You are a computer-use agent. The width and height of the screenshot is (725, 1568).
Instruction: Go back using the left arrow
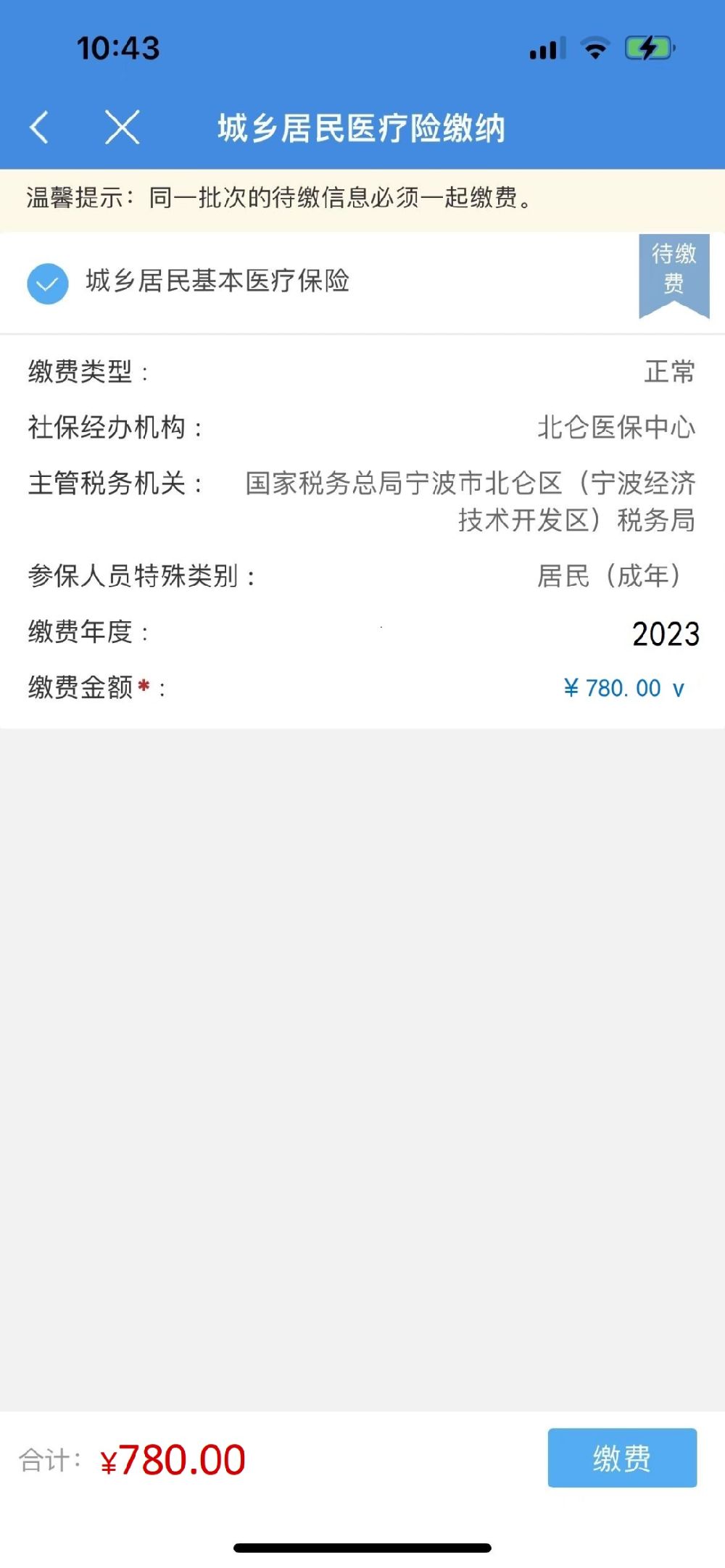[x=39, y=128]
